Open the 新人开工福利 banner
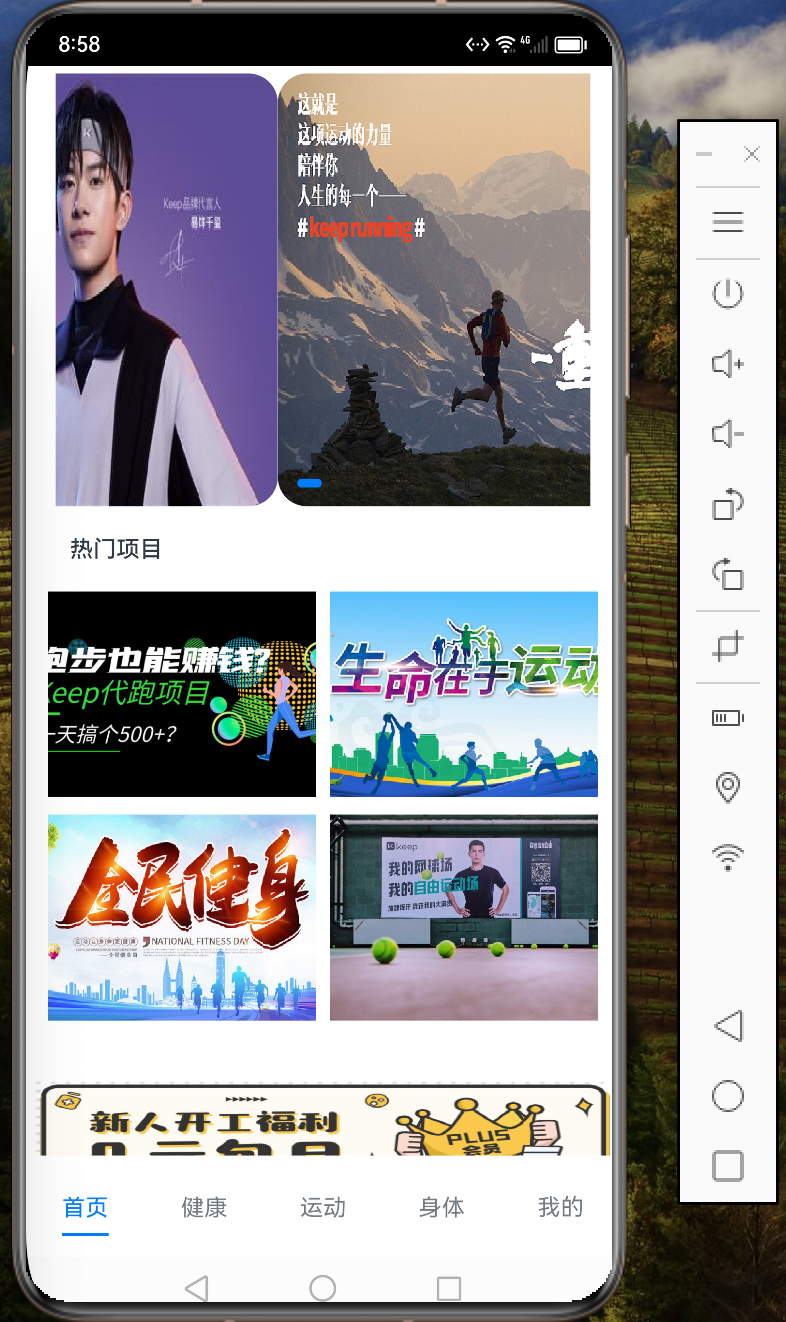This screenshot has width=786, height=1322. (324, 1120)
